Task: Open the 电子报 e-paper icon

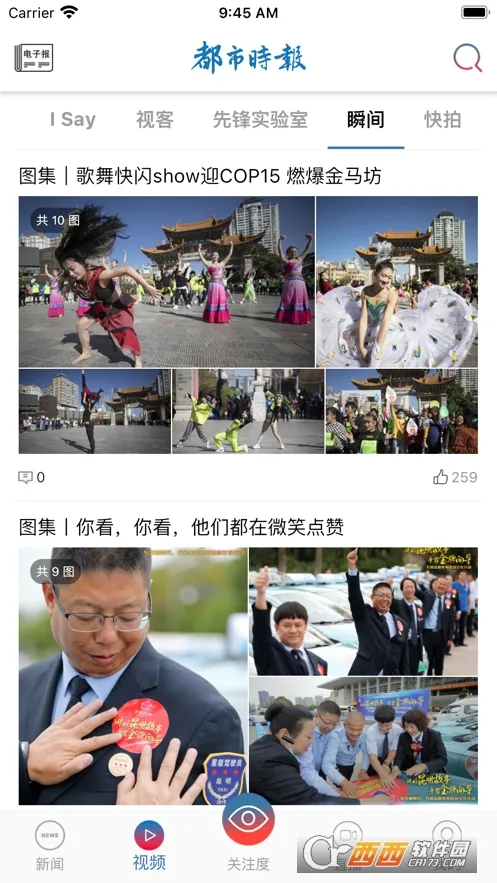Action: 34,57
